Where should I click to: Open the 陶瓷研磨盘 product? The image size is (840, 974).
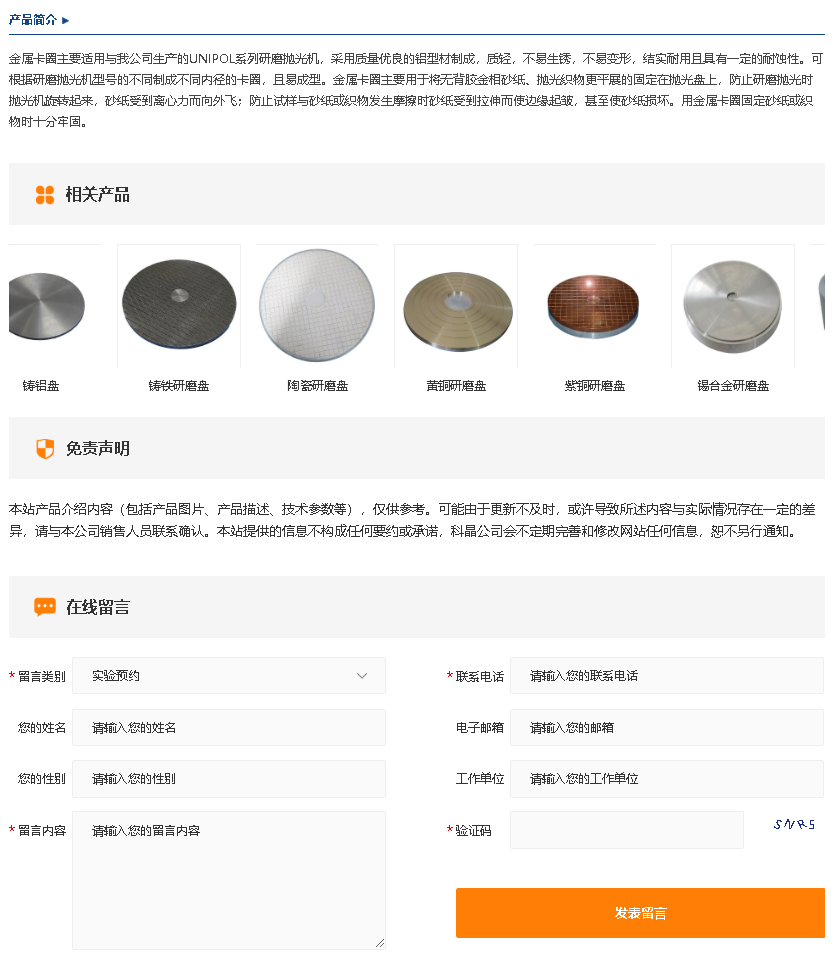[317, 306]
